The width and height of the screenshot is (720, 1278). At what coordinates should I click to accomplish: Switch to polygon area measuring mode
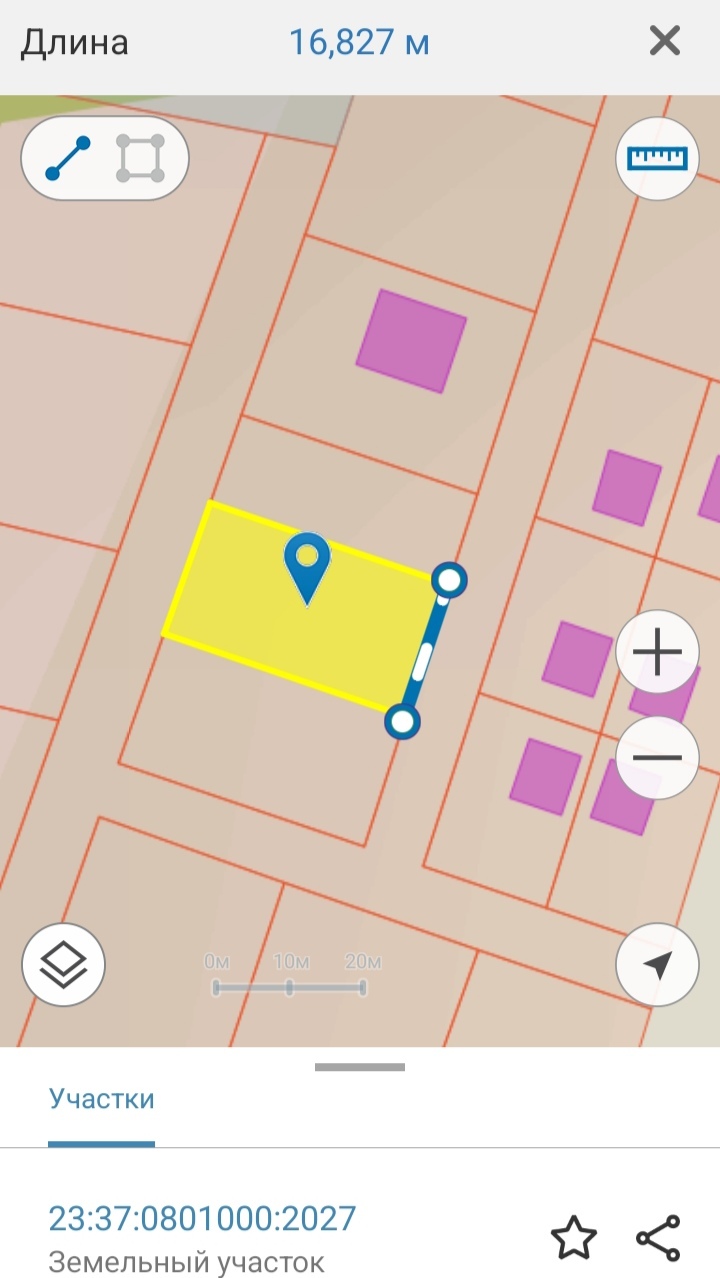click(x=140, y=159)
